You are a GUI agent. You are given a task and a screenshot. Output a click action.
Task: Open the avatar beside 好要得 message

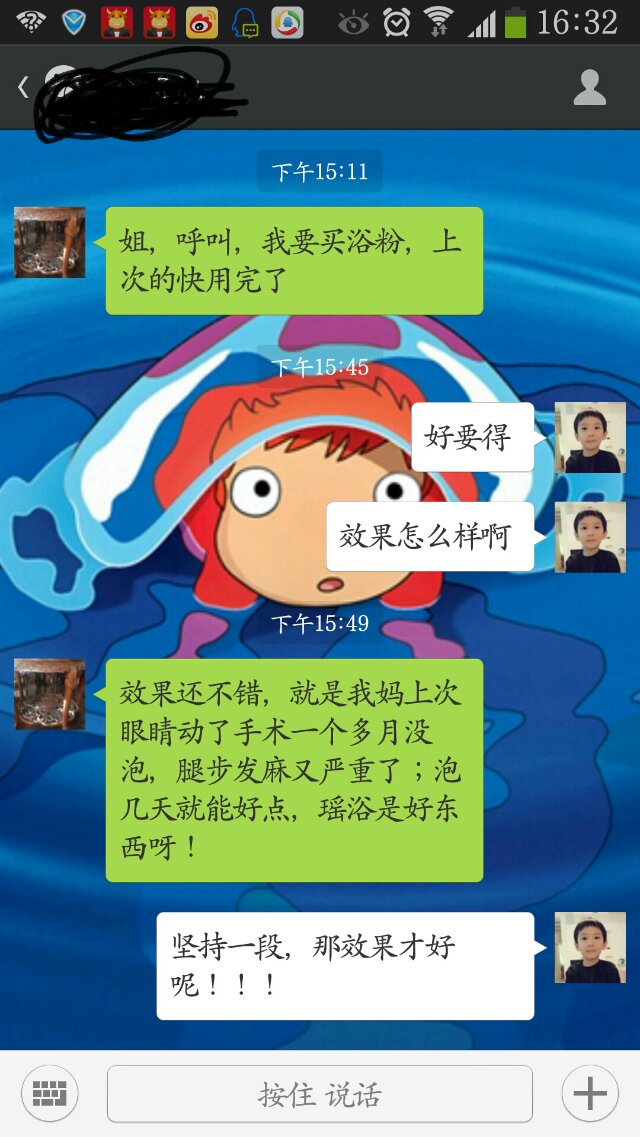coord(590,437)
